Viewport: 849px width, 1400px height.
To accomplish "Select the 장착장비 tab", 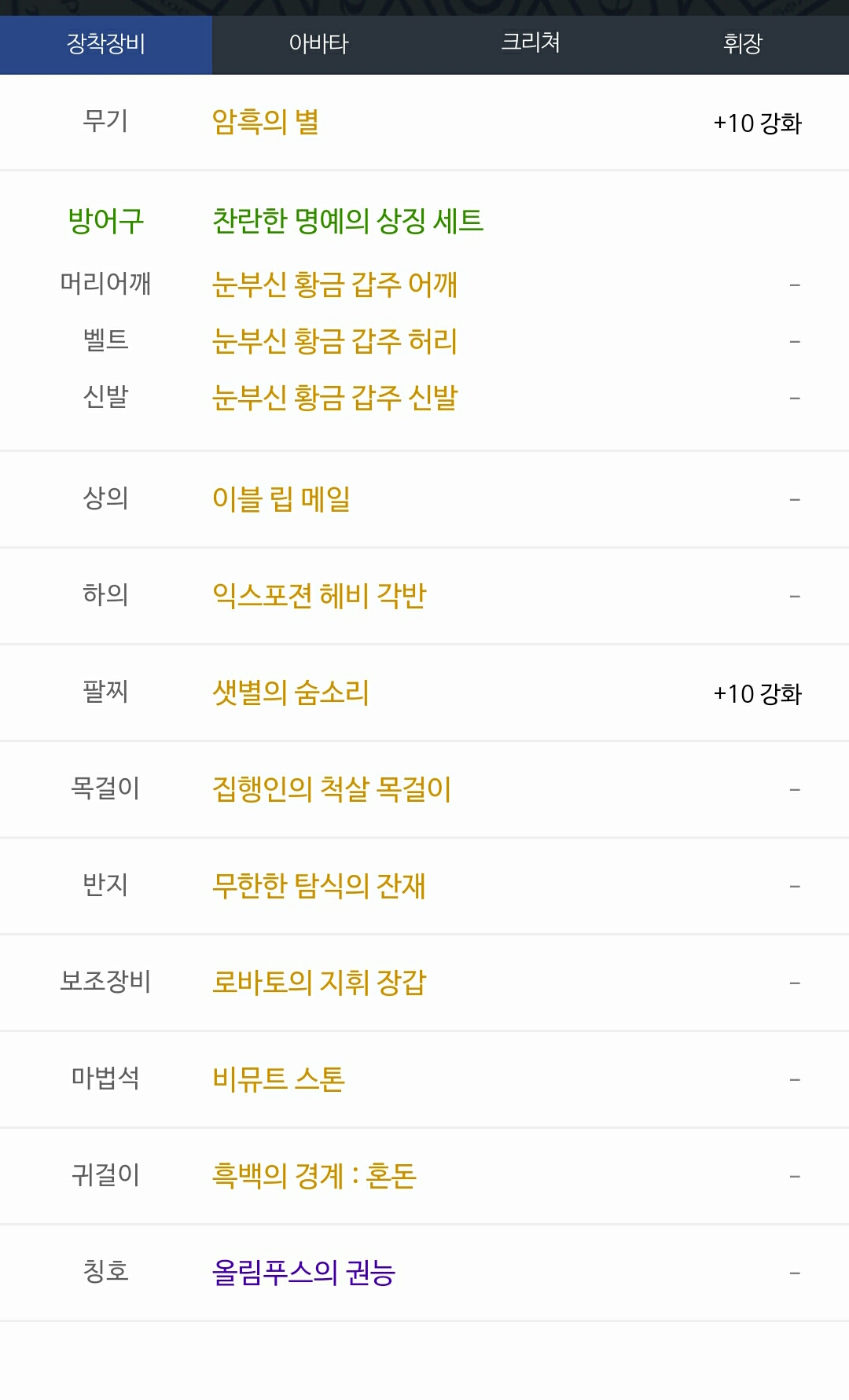I will pyautogui.click(x=106, y=44).
